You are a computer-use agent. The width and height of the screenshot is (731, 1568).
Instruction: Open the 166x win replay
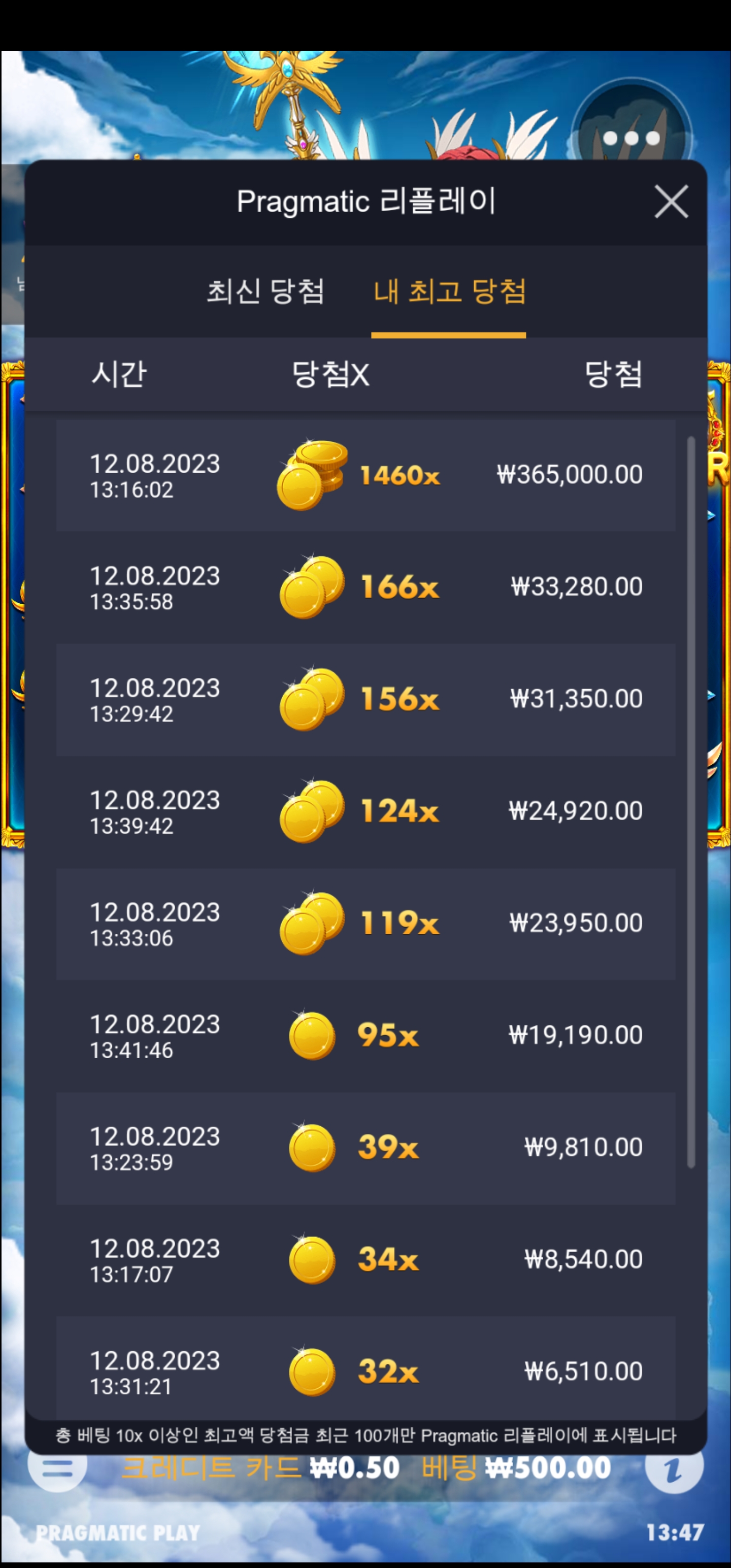point(365,587)
